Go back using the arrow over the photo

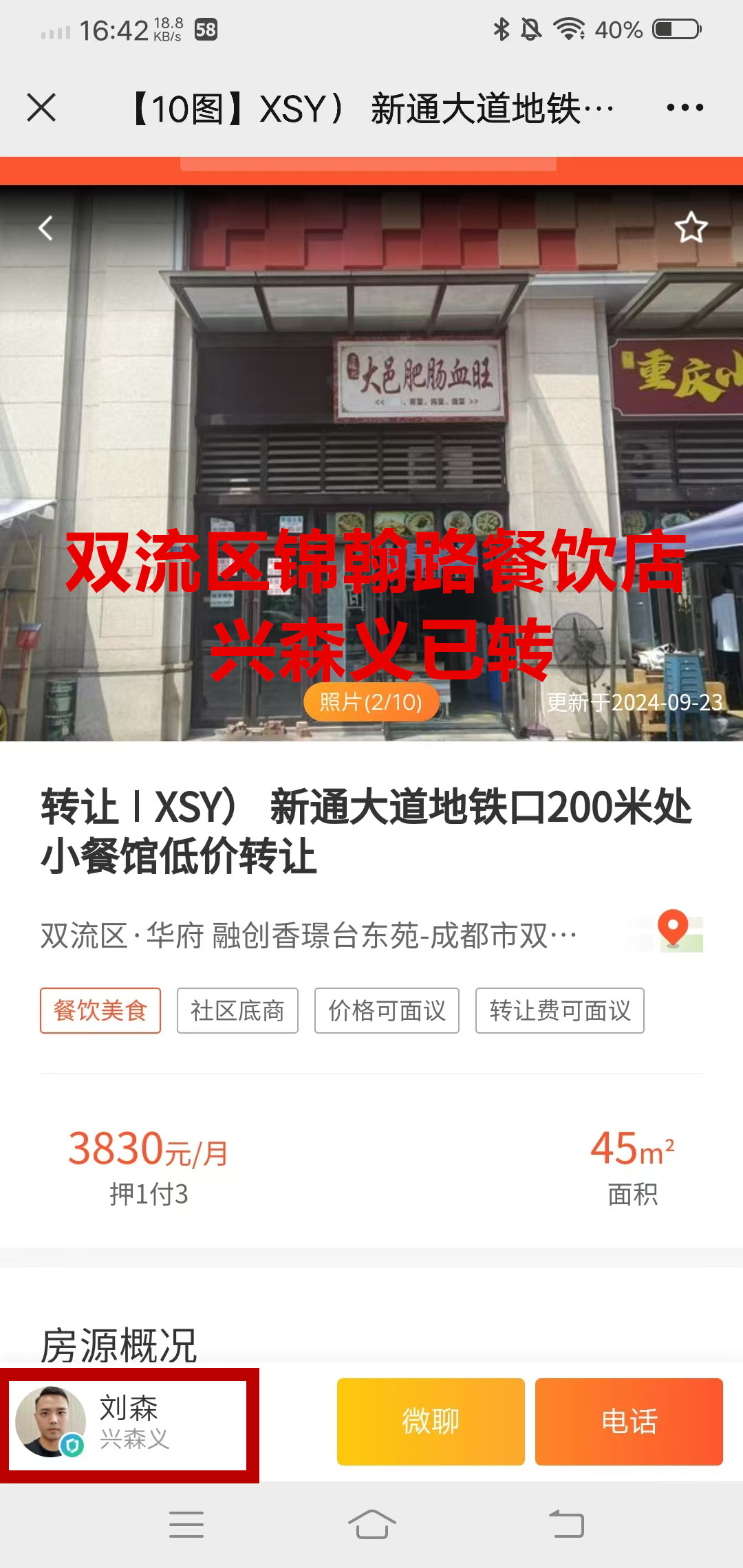[46, 228]
